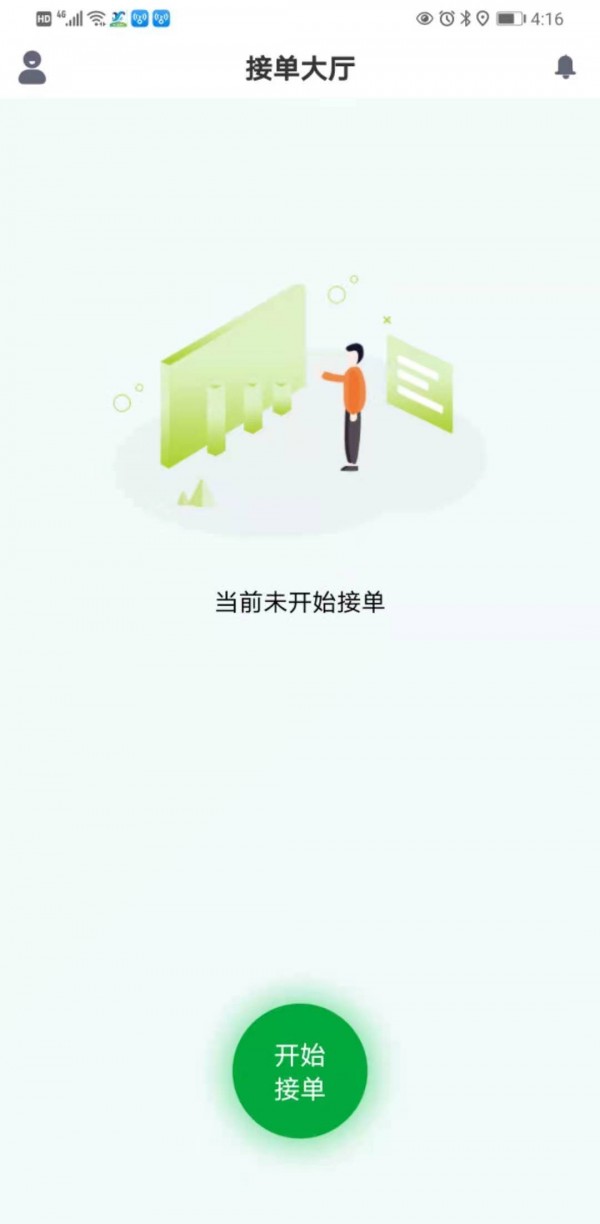
Task: Tap the green 开始接单 button
Action: [x=300, y=1071]
